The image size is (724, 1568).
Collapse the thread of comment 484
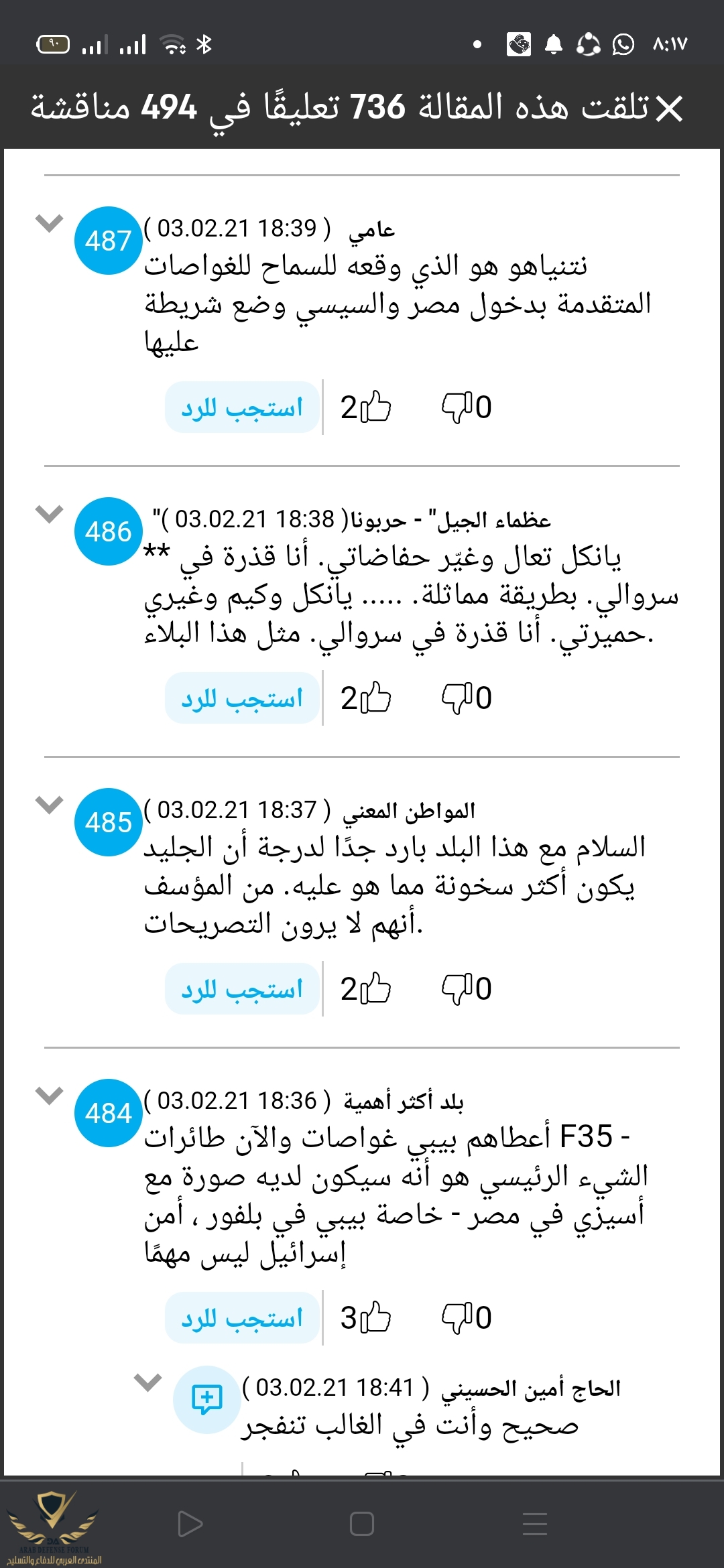(x=49, y=1095)
